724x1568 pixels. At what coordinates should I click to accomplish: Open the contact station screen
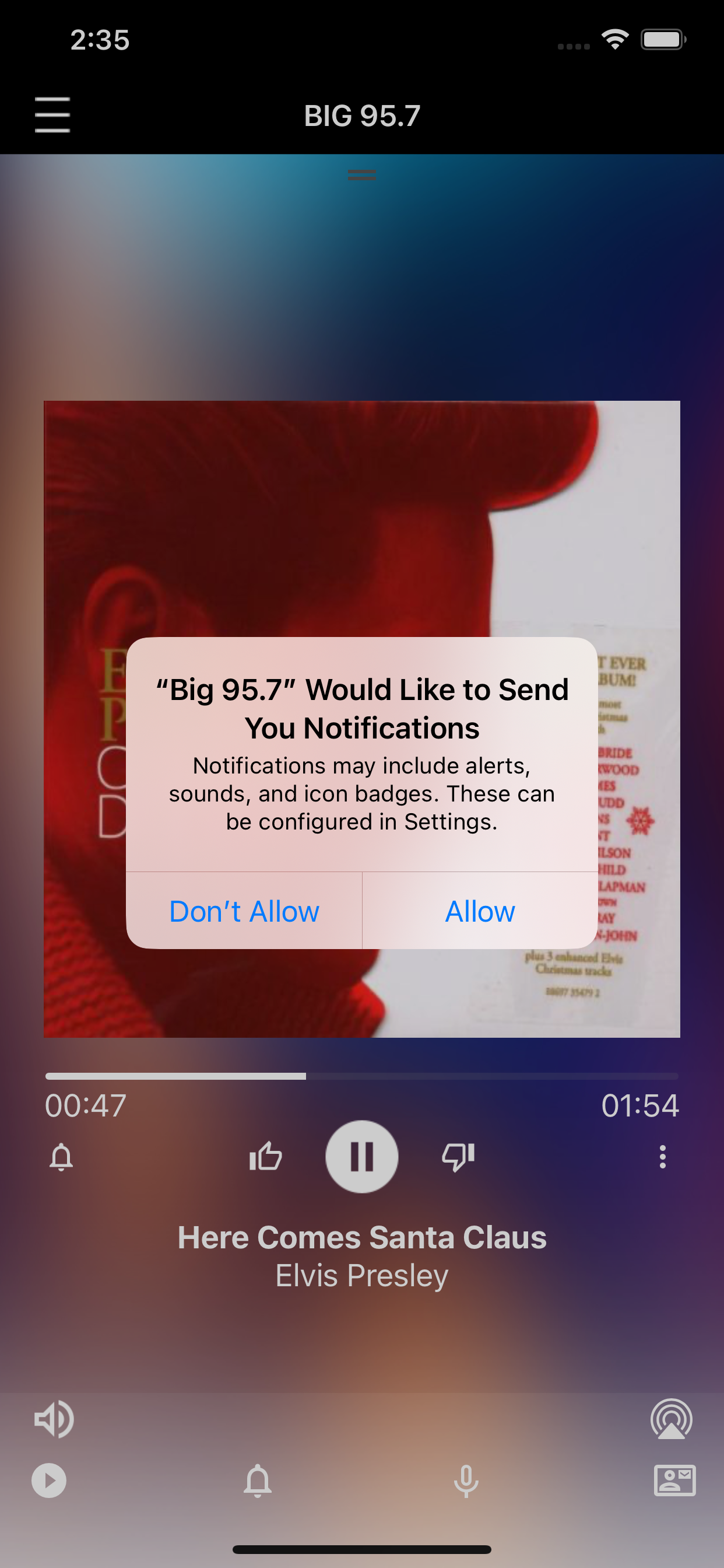point(676,1481)
